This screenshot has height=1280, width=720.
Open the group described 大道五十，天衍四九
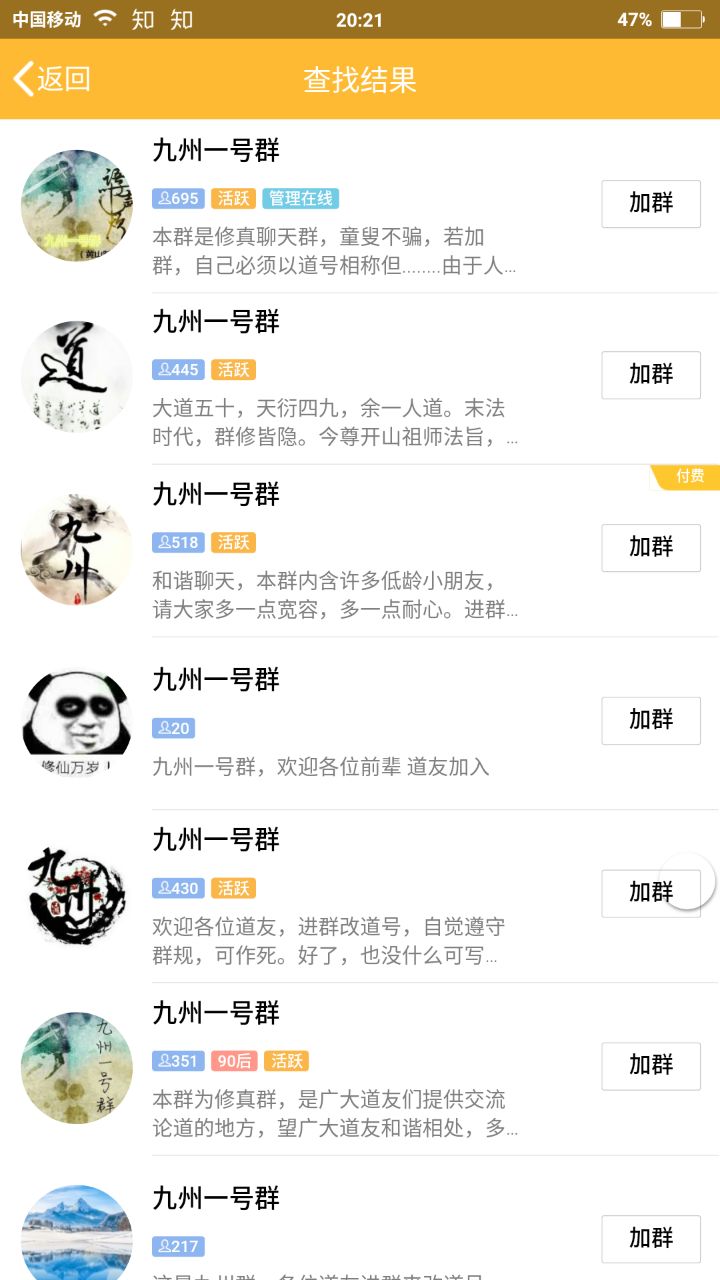(x=334, y=423)
